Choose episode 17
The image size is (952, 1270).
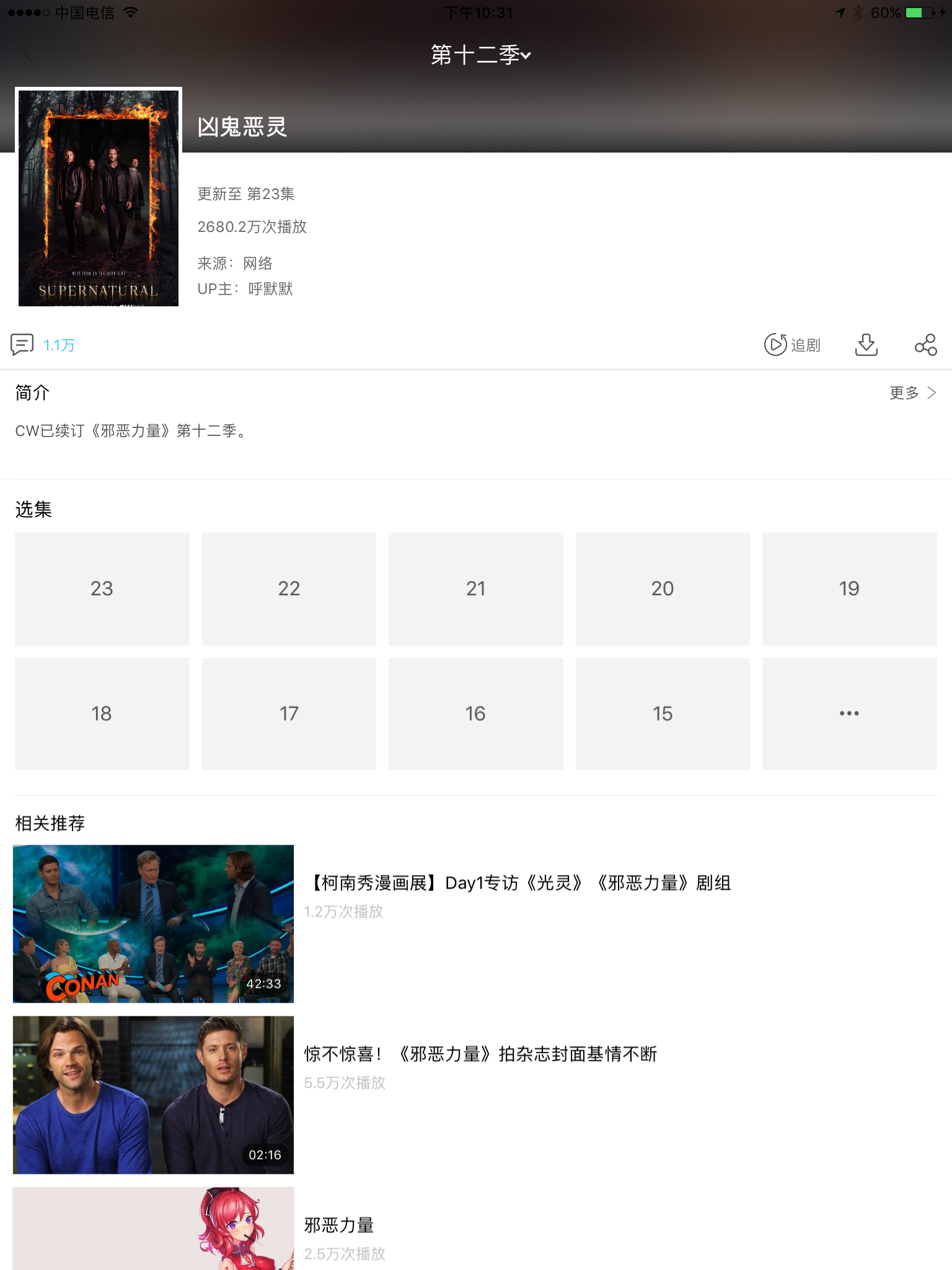pyautogui.click(x=289, y=714)
